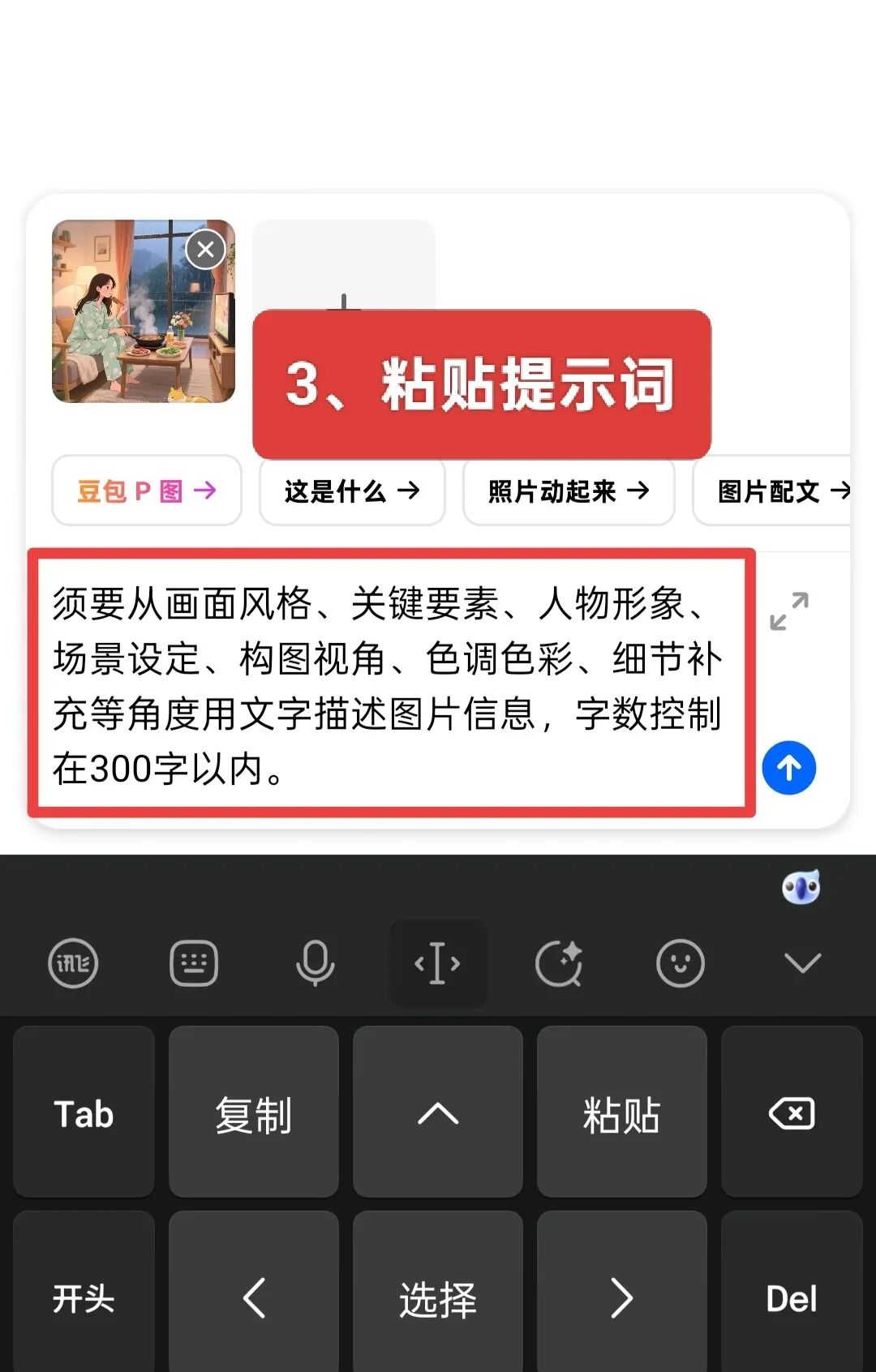Open the attached girl hotpot picture
The image size is (876, 1372).
[x=130, y=324]
